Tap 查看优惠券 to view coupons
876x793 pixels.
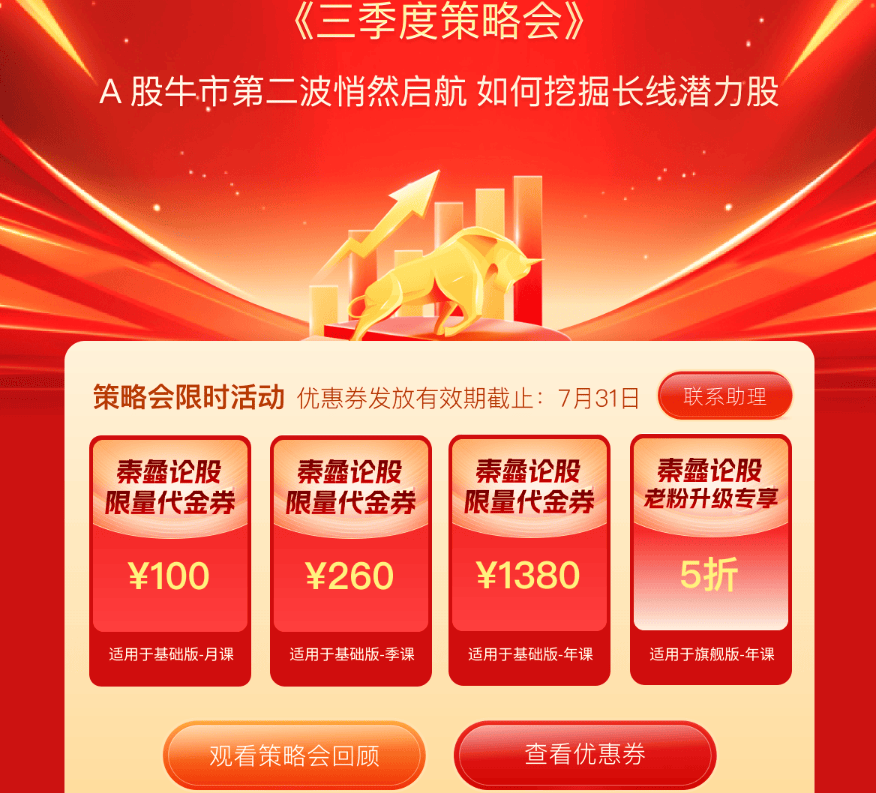click(585, 754)
